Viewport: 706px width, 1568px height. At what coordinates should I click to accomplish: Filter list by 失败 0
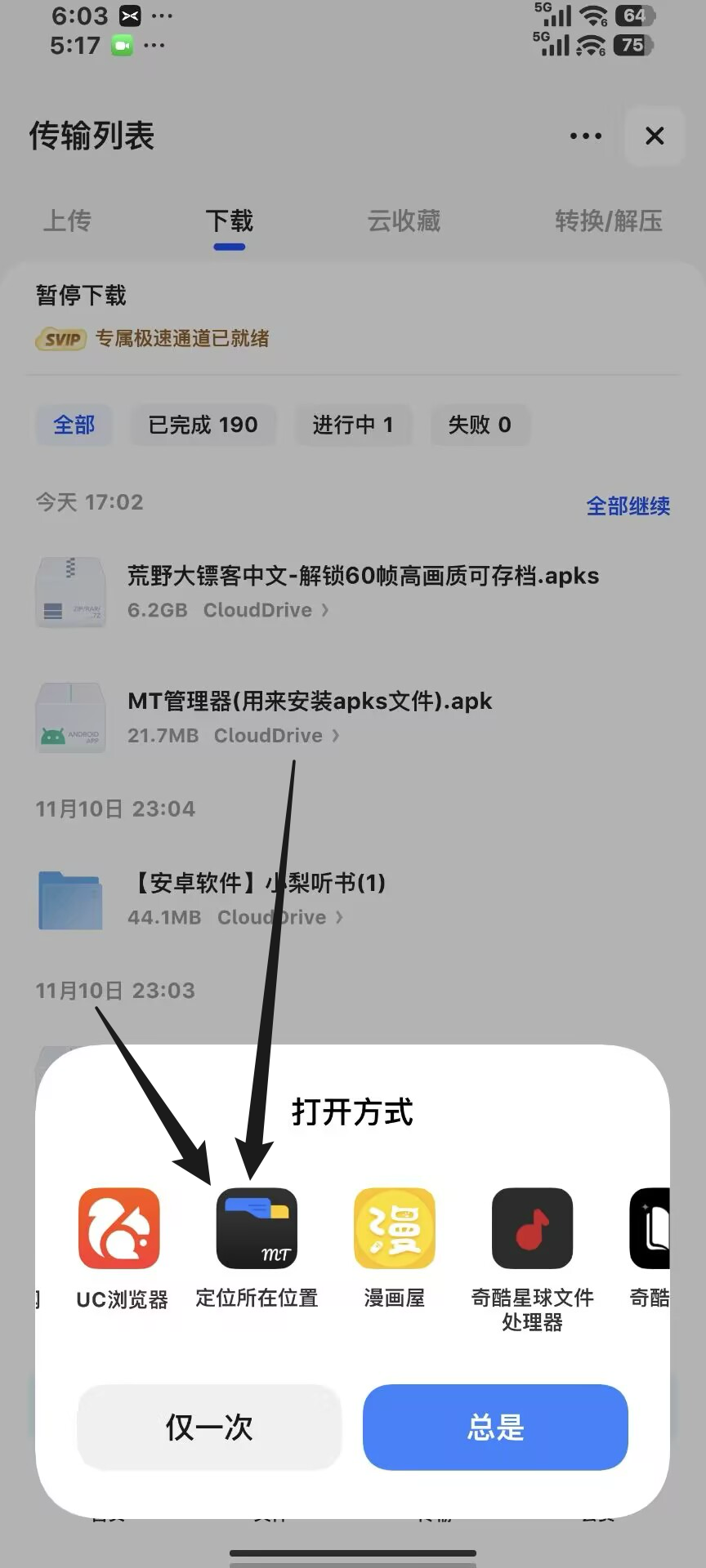480,425
